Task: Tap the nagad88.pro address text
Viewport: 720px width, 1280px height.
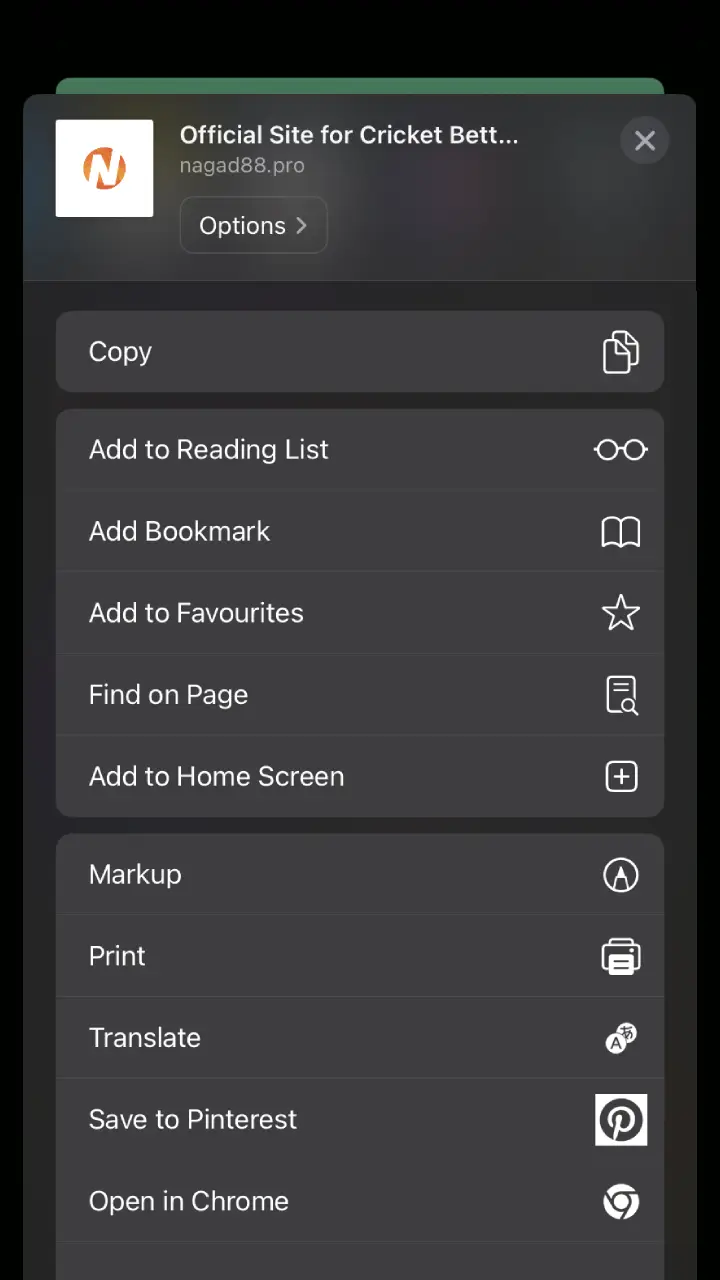Action: [x=242, y=165]
